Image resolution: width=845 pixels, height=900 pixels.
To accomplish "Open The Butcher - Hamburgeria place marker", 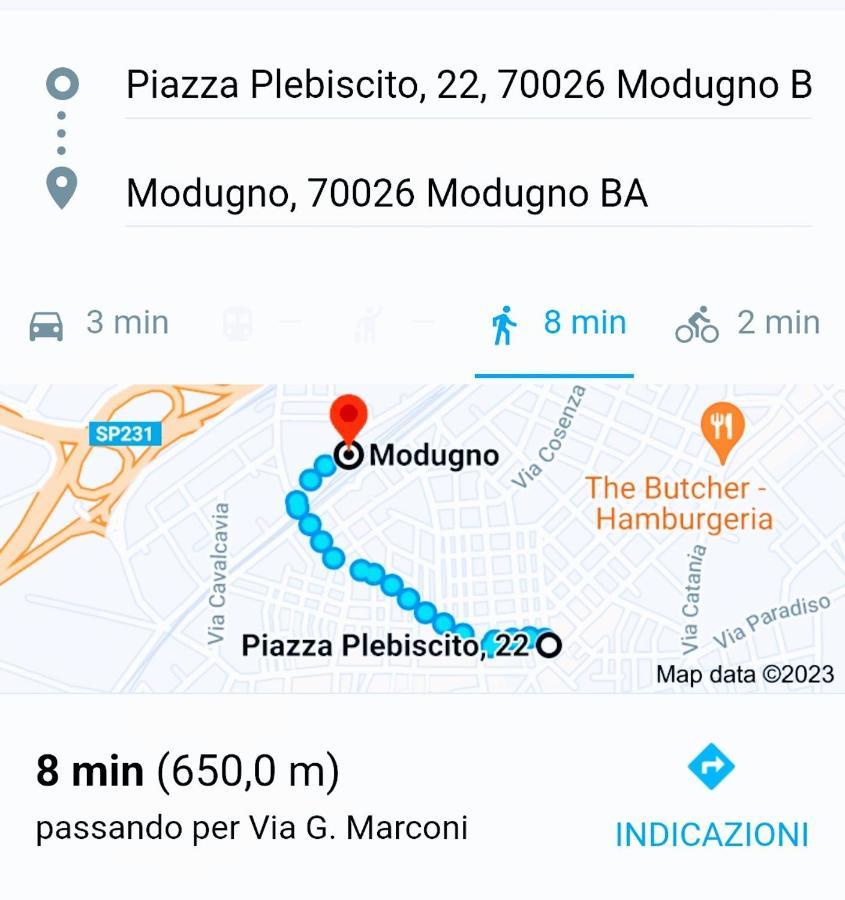I will [720, 427].
